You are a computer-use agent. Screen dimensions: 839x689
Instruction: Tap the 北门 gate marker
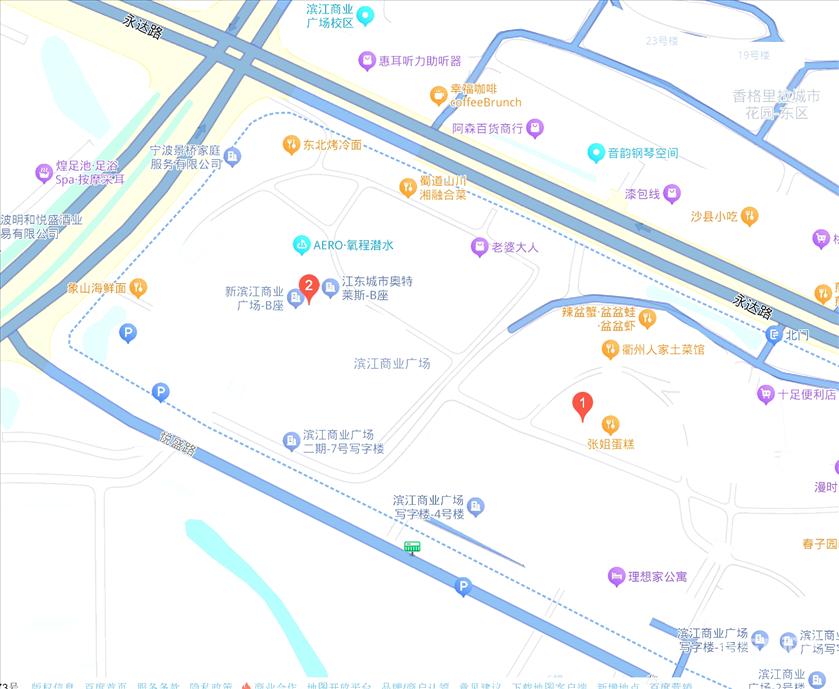point(773,335)
